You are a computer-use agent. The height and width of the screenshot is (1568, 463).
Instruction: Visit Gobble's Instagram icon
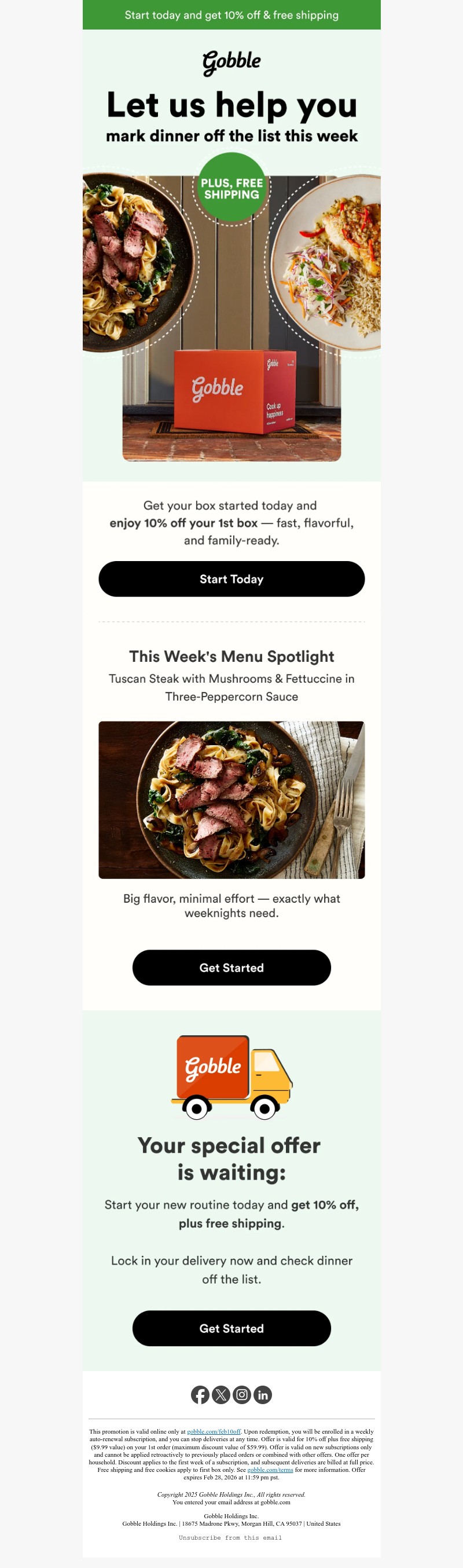click(241, 1394)
